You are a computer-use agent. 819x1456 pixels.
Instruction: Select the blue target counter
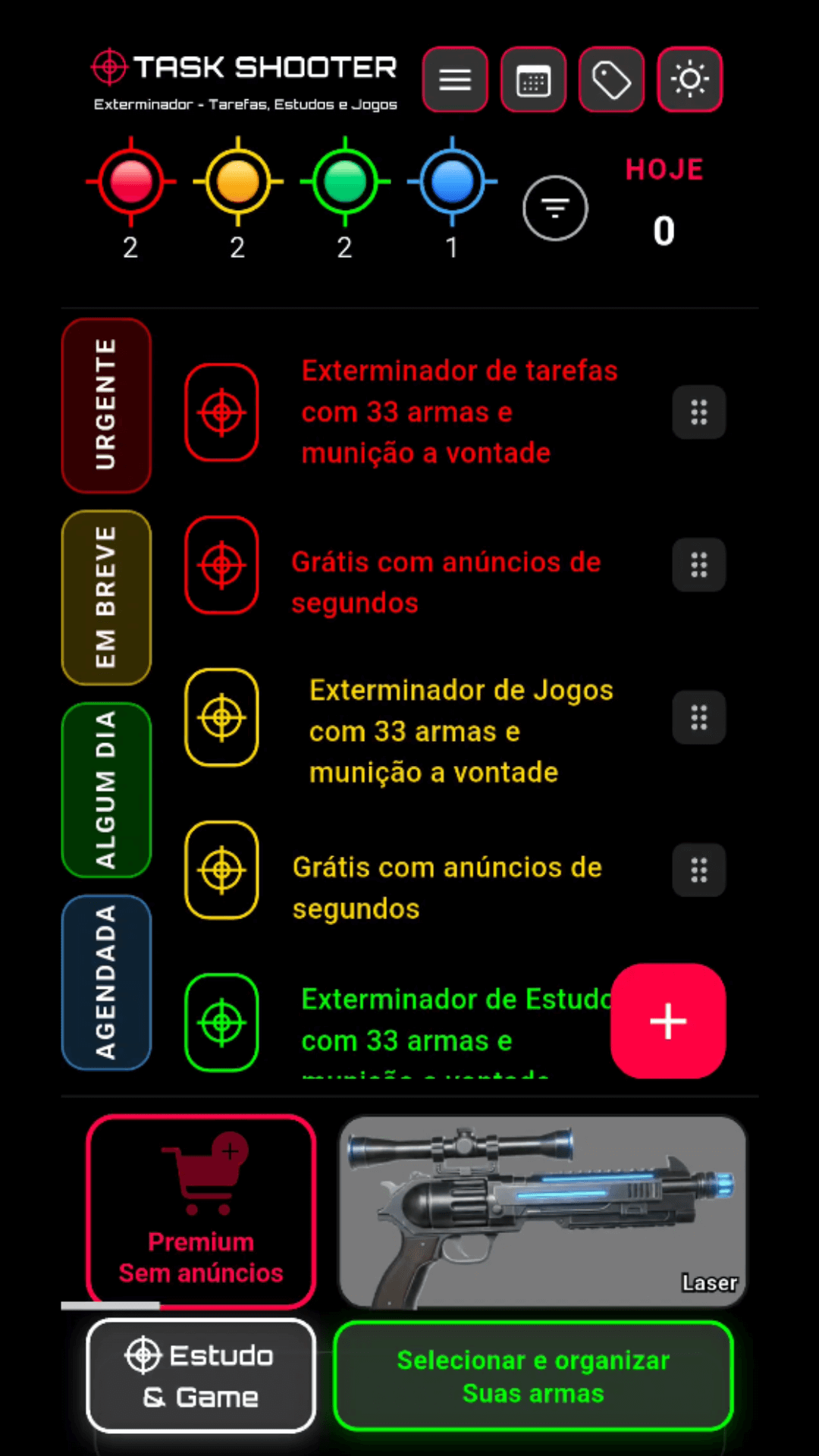(452, 180)
